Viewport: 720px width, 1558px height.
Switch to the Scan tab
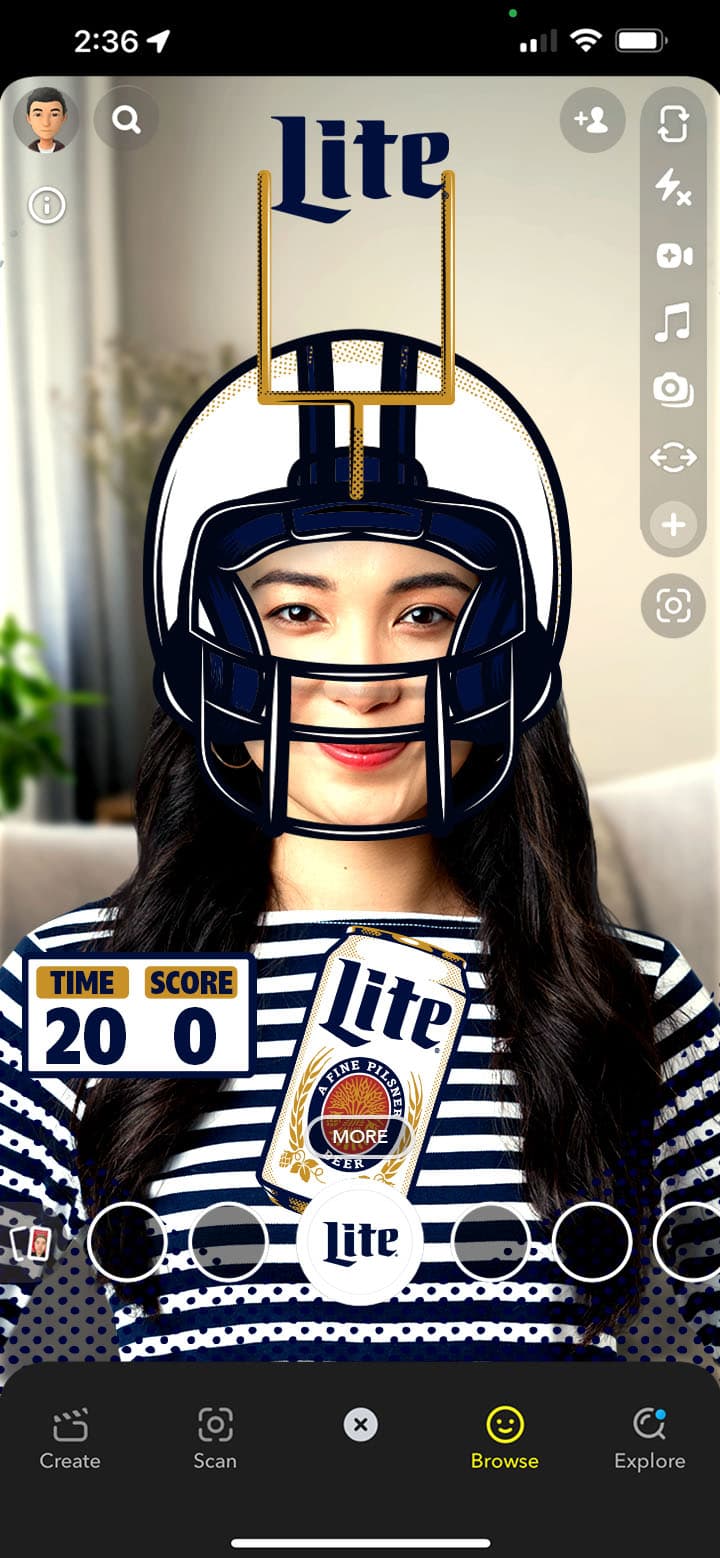tap(215, 1438)
